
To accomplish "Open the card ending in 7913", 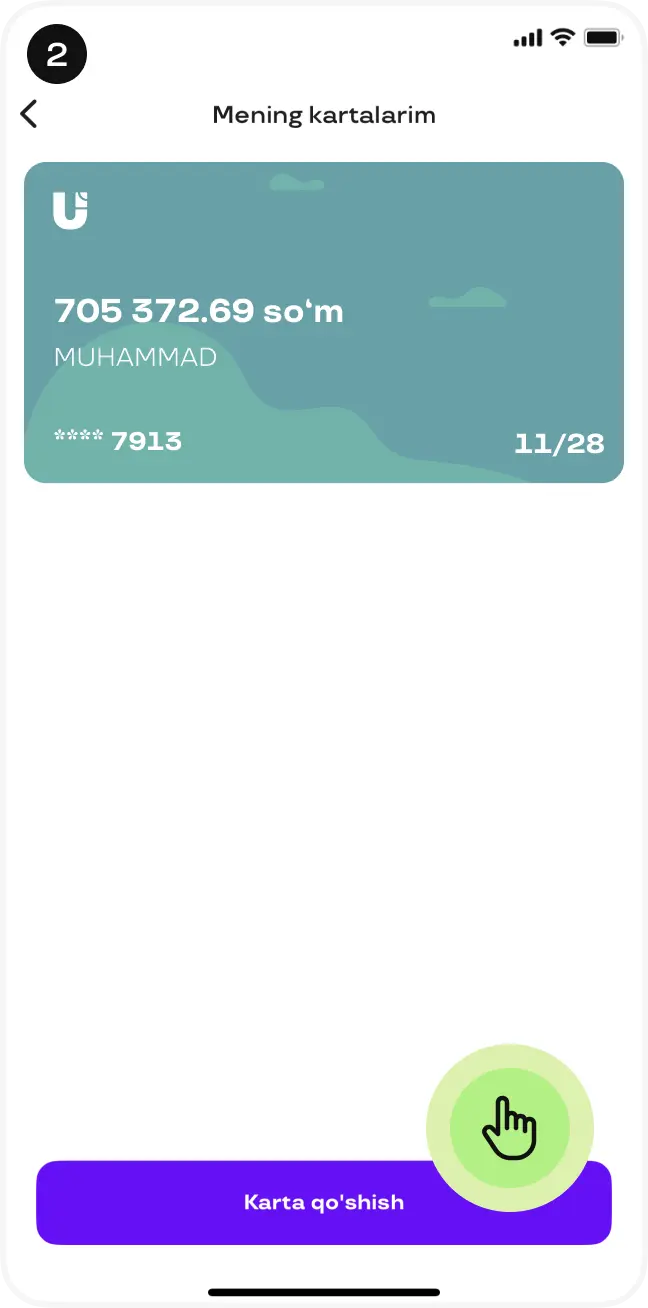I will (324, 322).
